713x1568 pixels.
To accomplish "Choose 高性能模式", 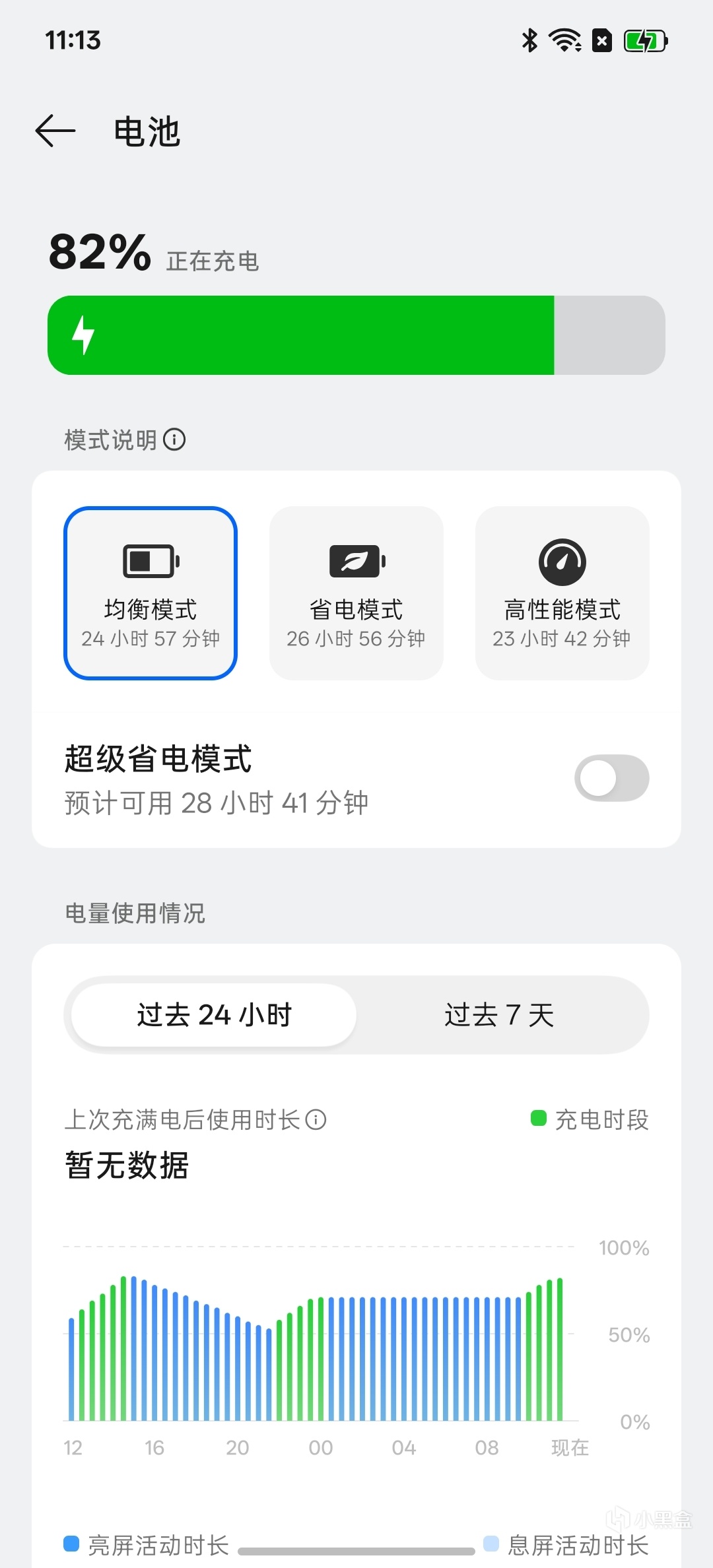I will 562,593.
